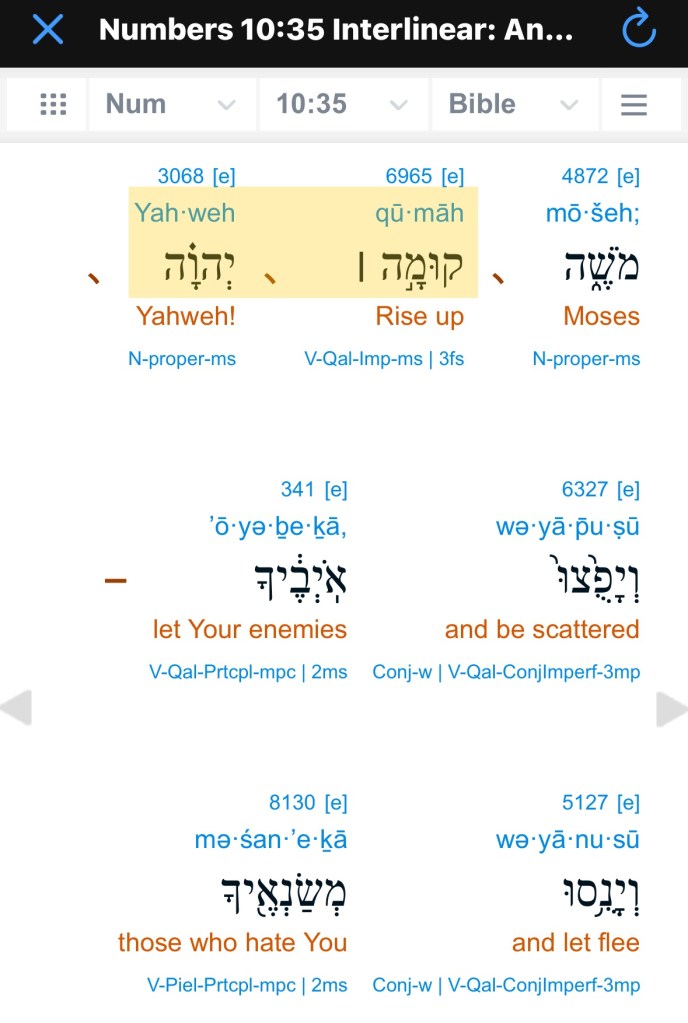Reload the current page

click(x=639, y=30)
